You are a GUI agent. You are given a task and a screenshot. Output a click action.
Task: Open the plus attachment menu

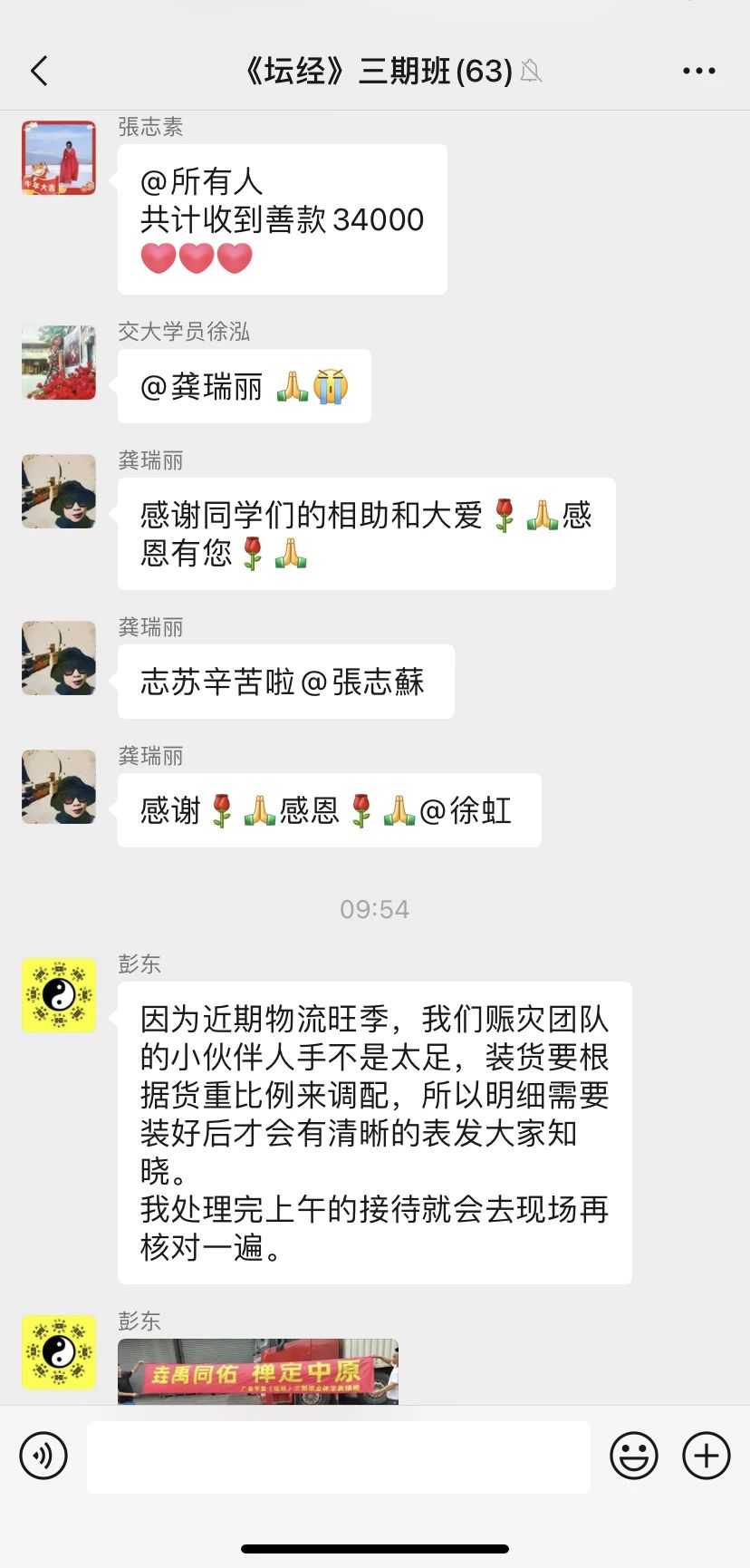(707, 1456)
